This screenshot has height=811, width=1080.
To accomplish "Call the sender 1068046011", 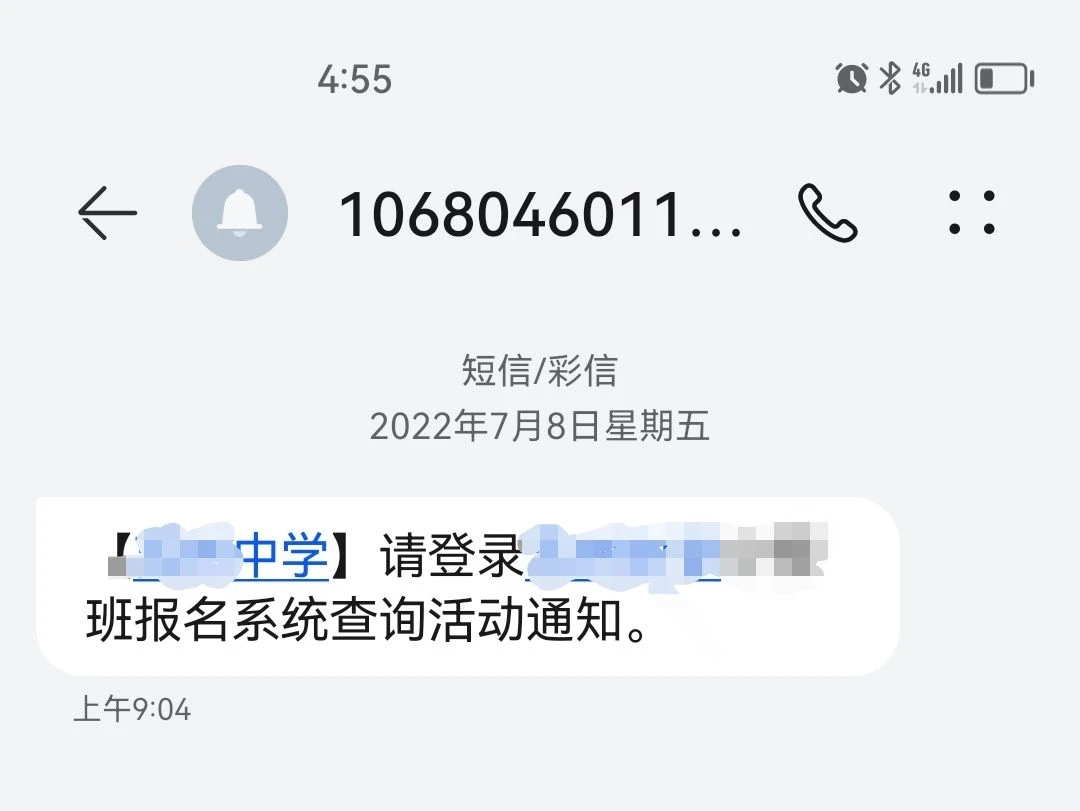I will click(x=828, y=213).
